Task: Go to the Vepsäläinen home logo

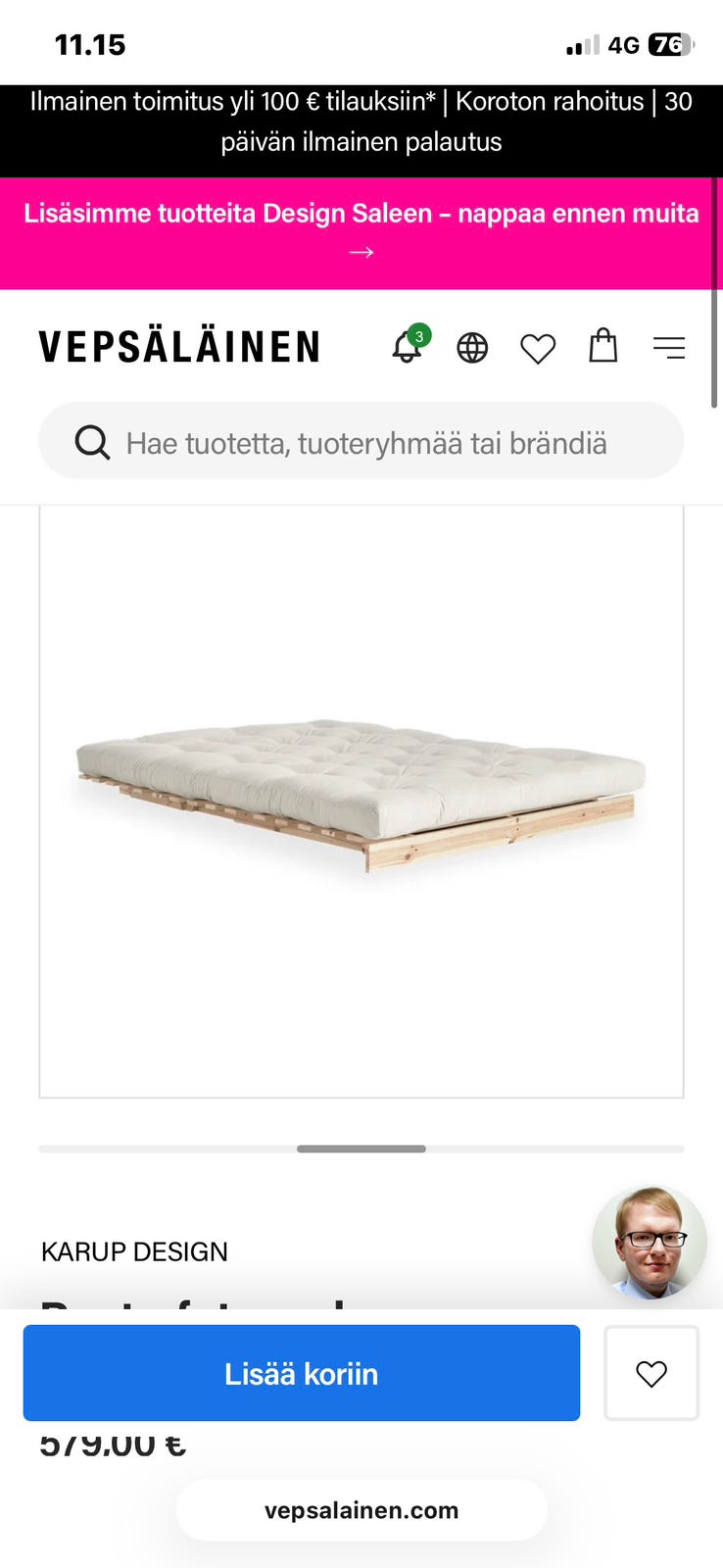Action: [179, 348]
